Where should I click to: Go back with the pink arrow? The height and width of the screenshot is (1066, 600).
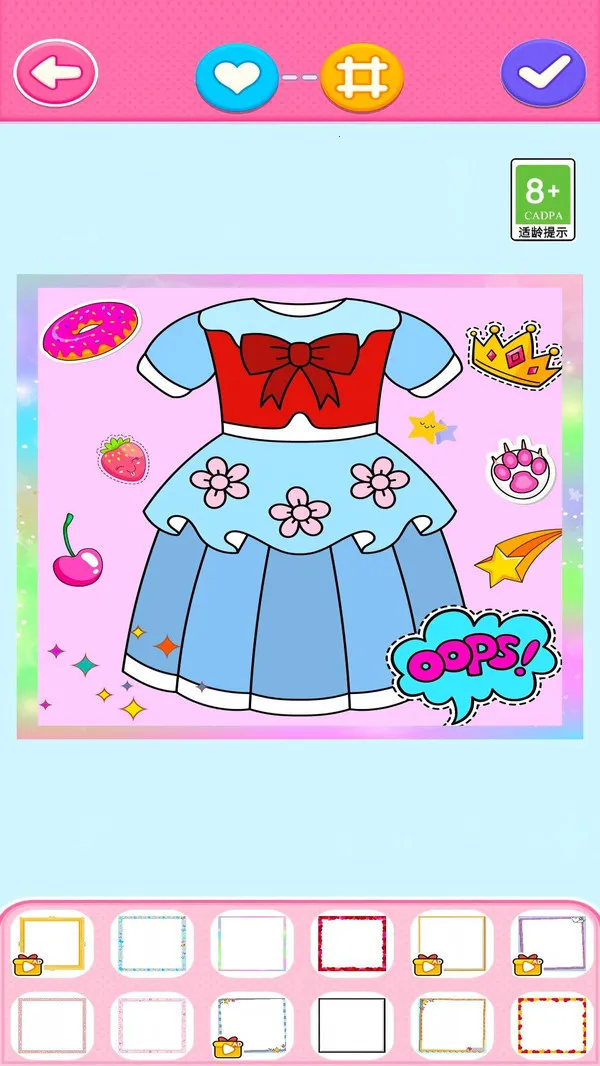(x=55, y=72)
